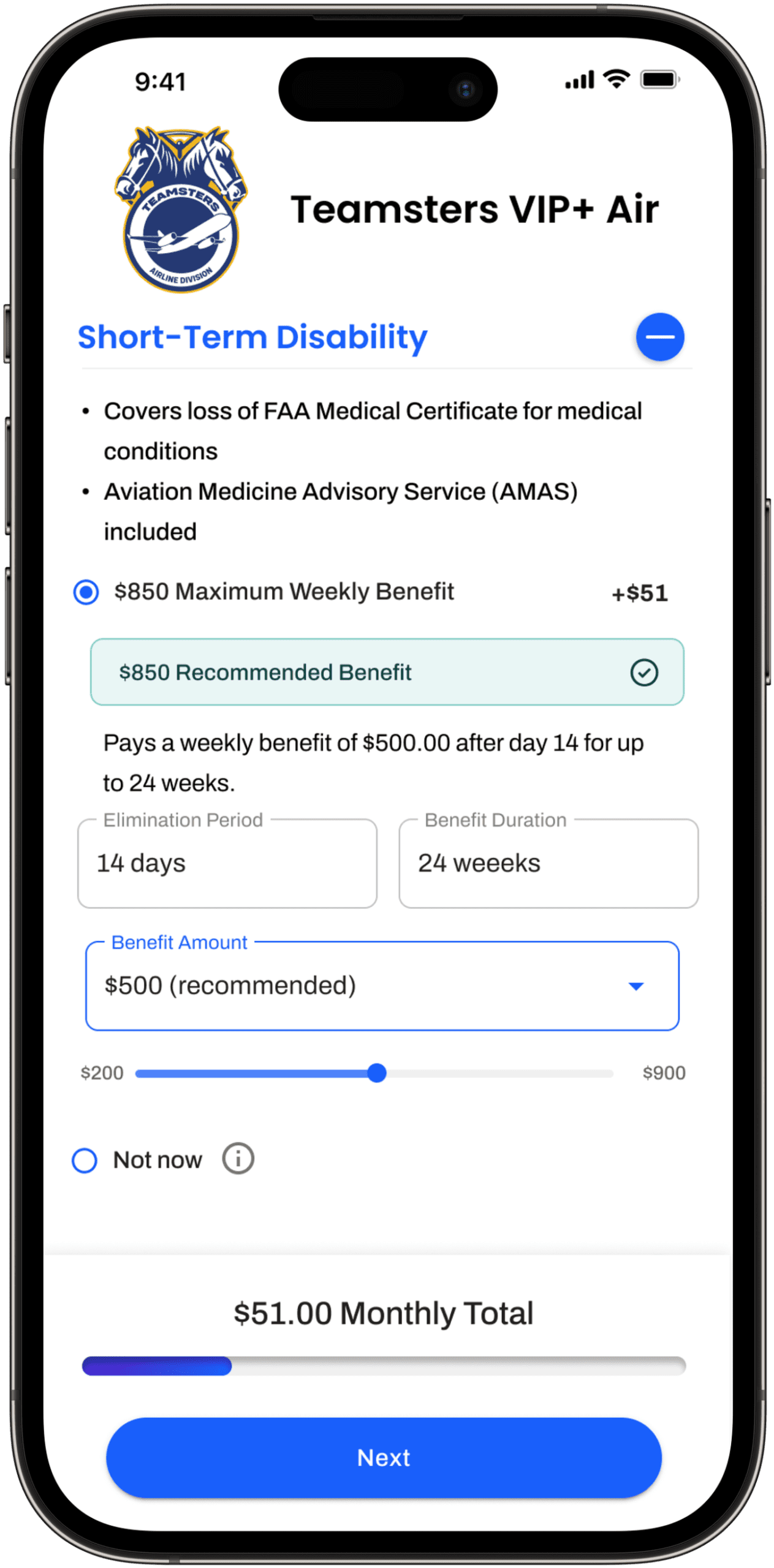Tap the benefit amount slider handle
Image resolution: width=774 pixels, height=1568 pixels.
coord(377,1073)
